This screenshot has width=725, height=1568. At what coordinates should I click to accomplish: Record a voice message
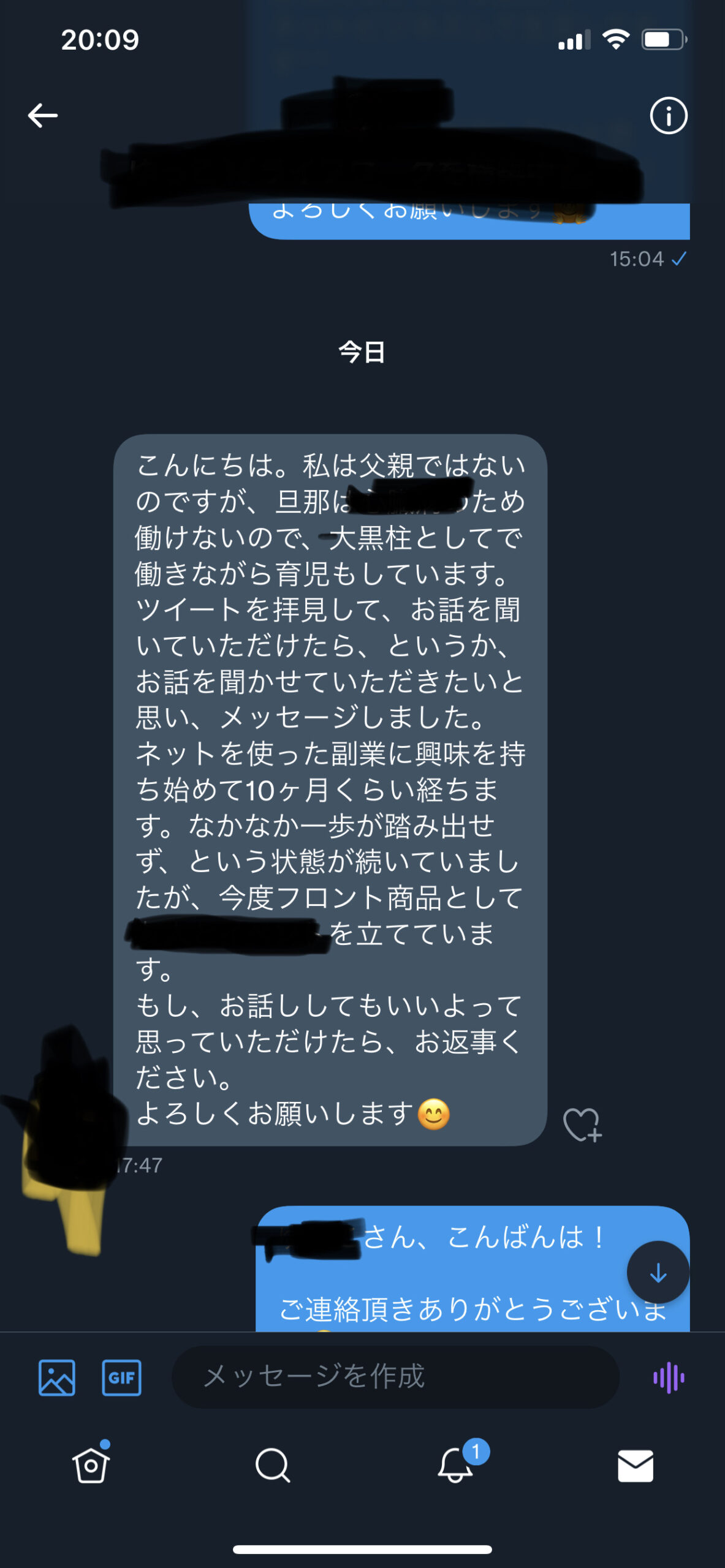pyautogui.click(x=669, y=1378)
